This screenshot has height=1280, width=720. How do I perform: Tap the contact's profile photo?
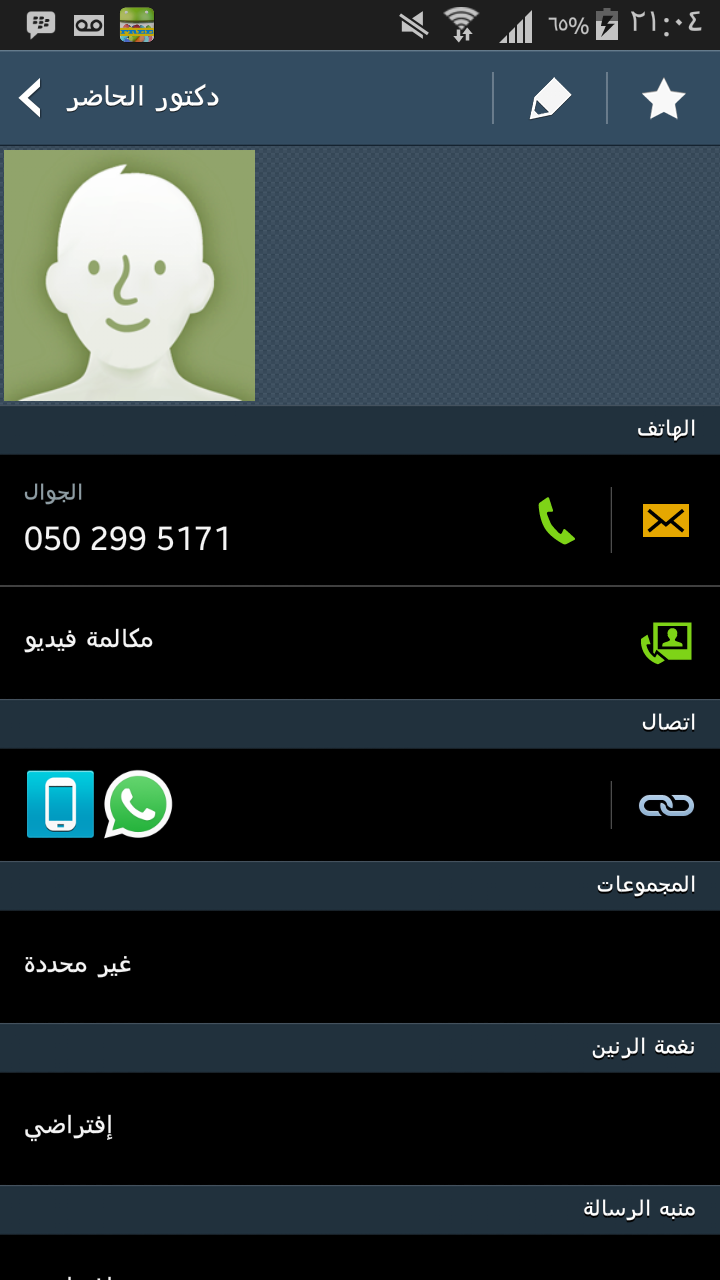(129, 276)
